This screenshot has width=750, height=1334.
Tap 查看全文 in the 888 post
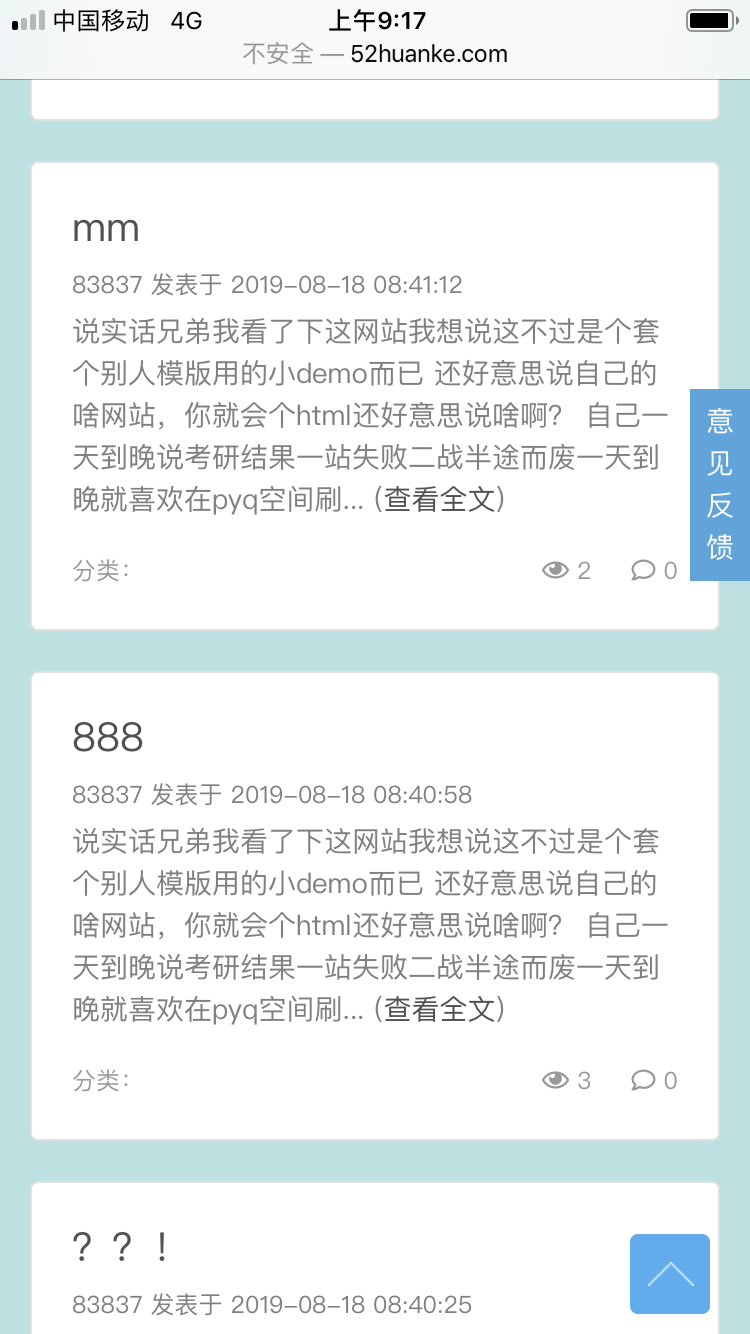(x=440, y=1009)
